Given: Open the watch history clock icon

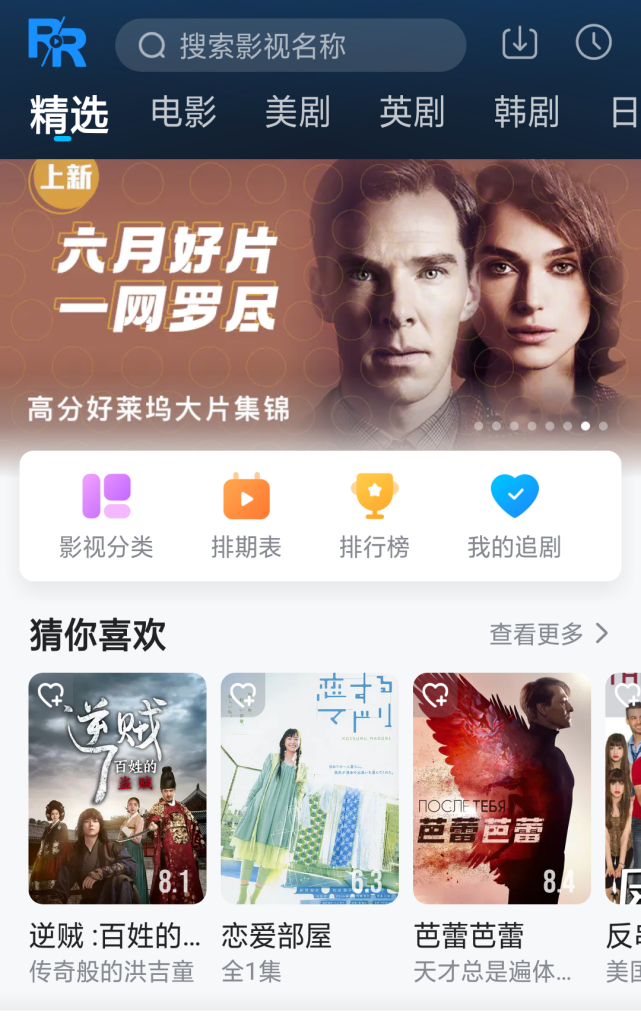Looking at the screenshot, I should point(593,43).
